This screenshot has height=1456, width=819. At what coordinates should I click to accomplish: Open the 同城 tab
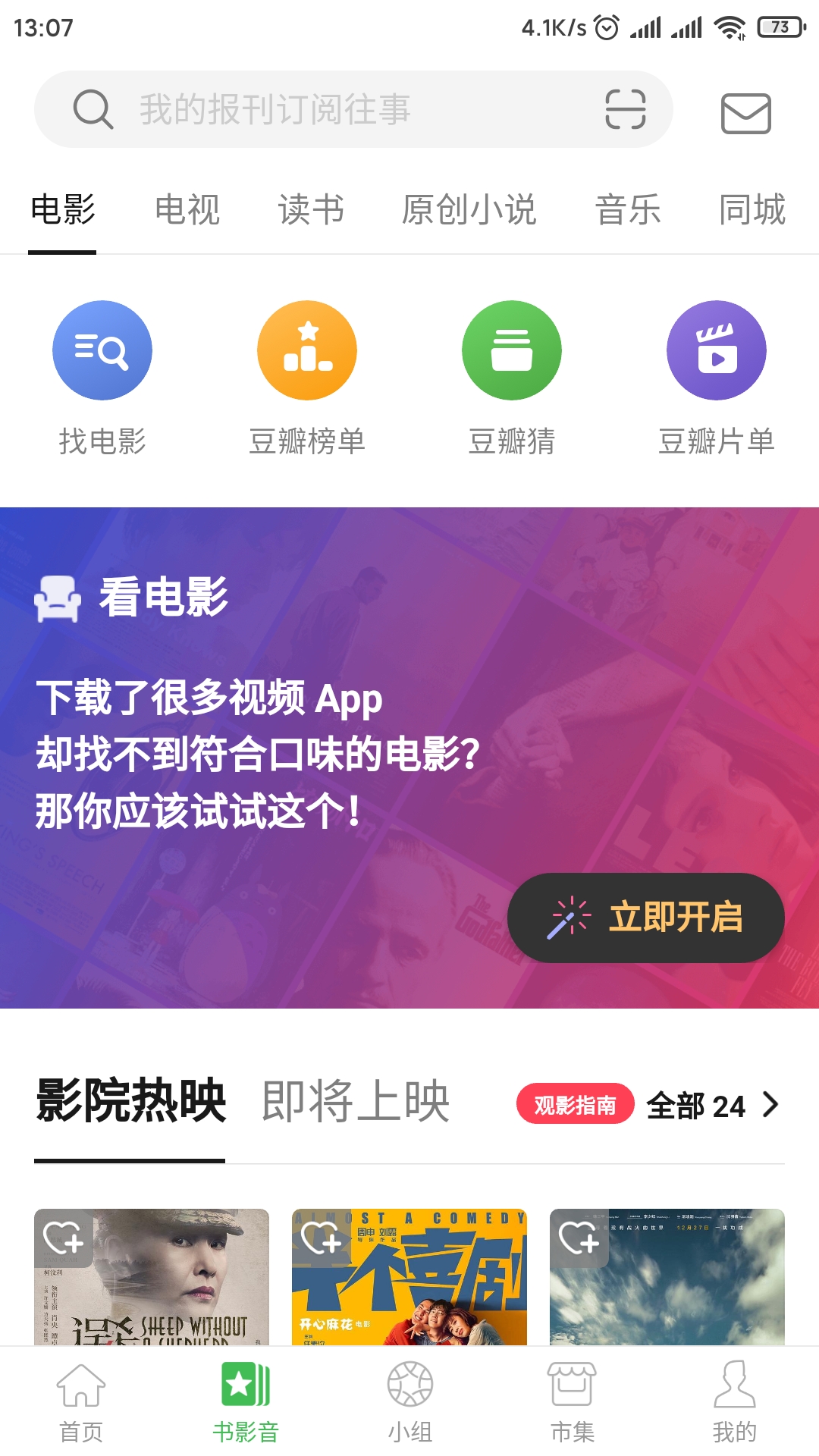point(752,210)
